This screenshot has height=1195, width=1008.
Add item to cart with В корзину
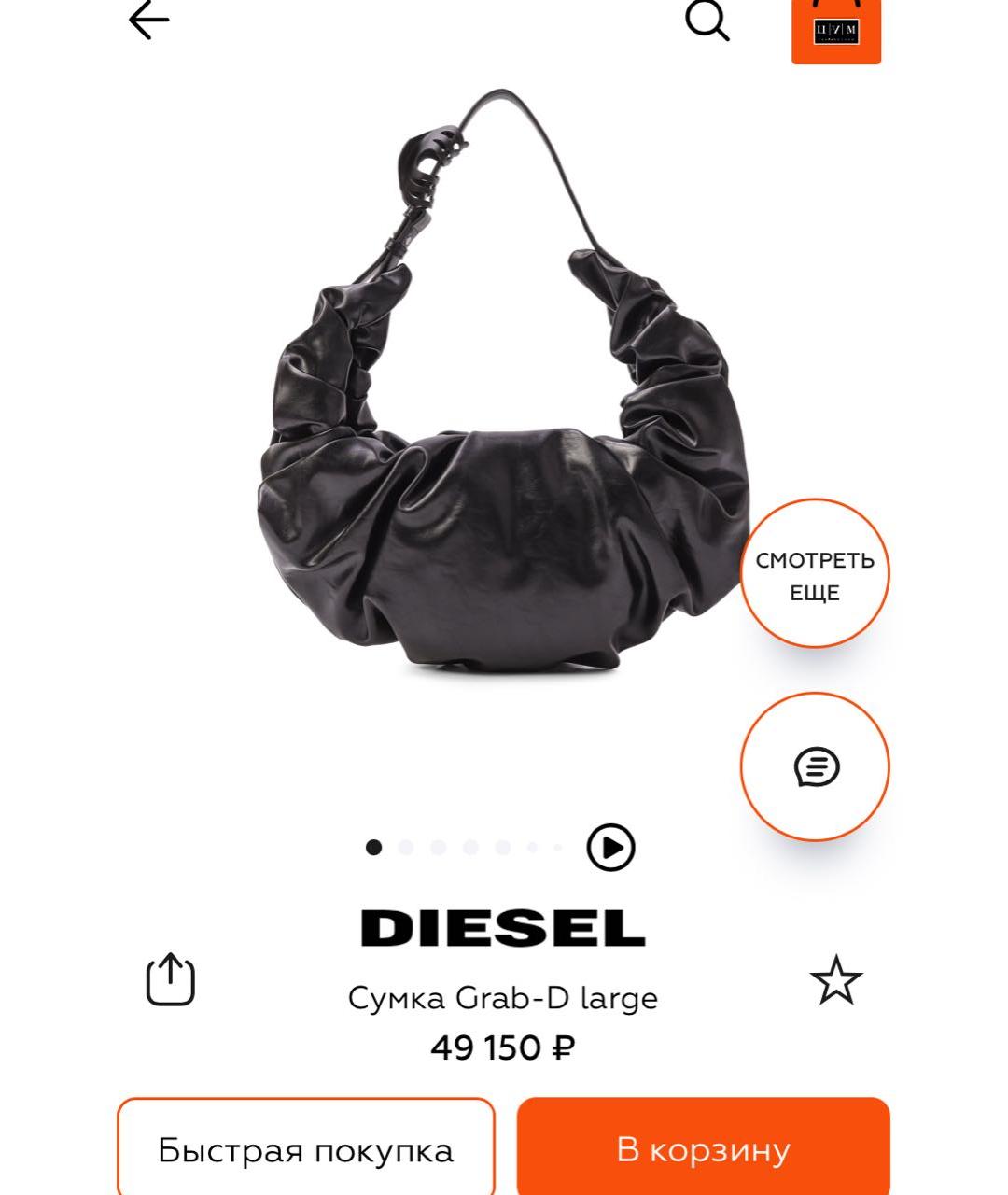coord(705,1151)
